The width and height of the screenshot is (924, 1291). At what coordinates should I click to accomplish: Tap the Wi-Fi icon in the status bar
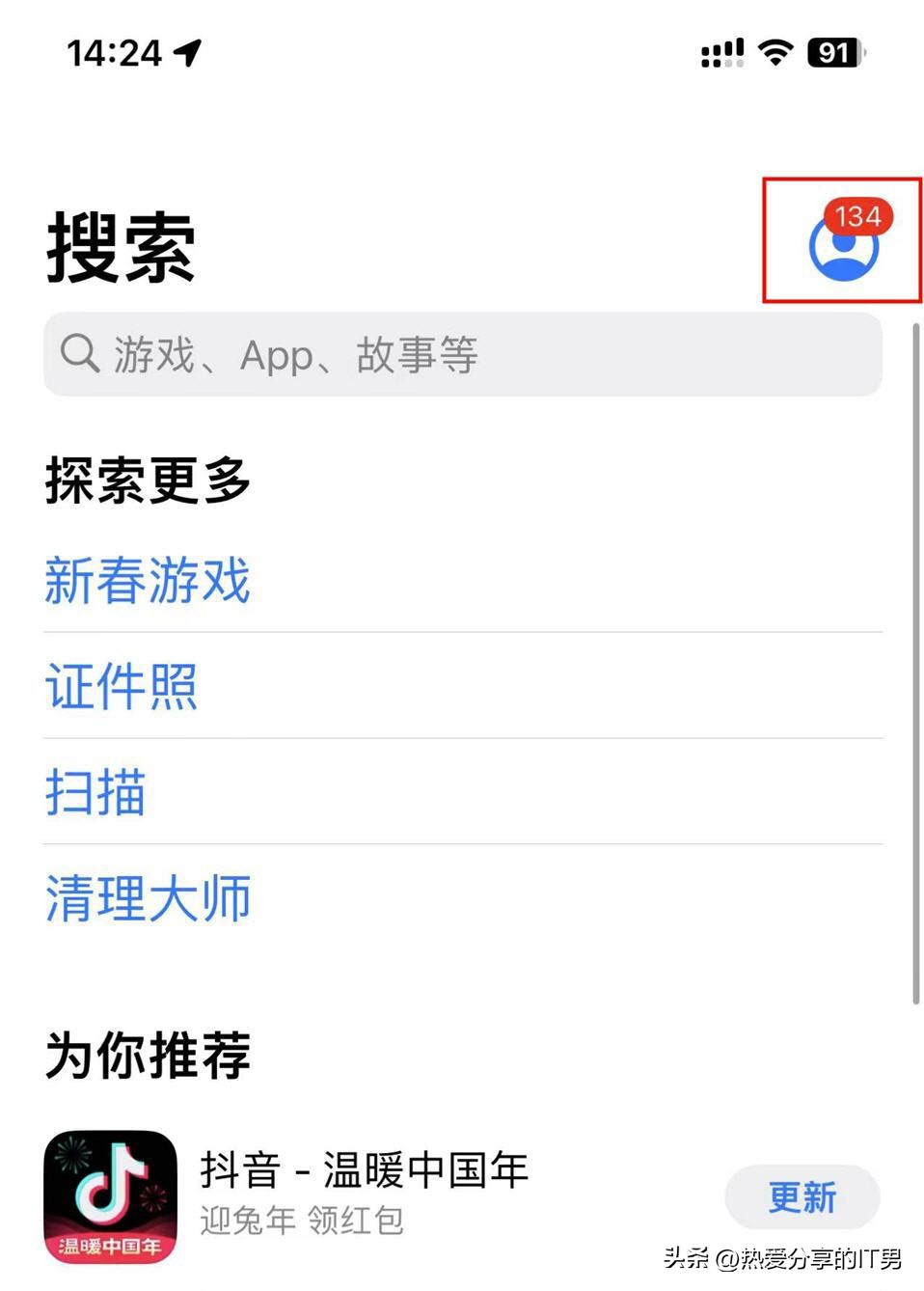(777, 53)
